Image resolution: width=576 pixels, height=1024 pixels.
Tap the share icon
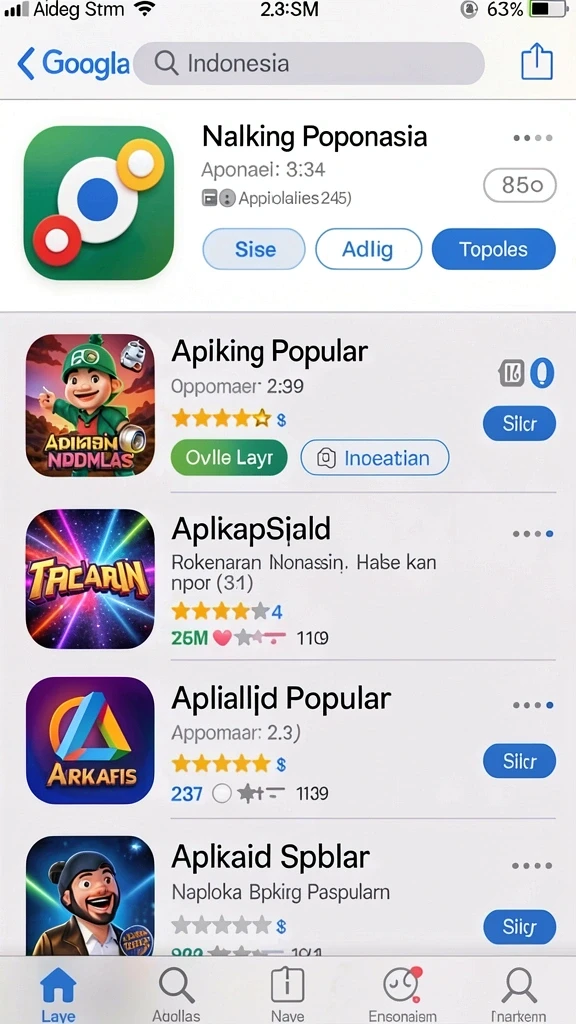coord(537,61)
